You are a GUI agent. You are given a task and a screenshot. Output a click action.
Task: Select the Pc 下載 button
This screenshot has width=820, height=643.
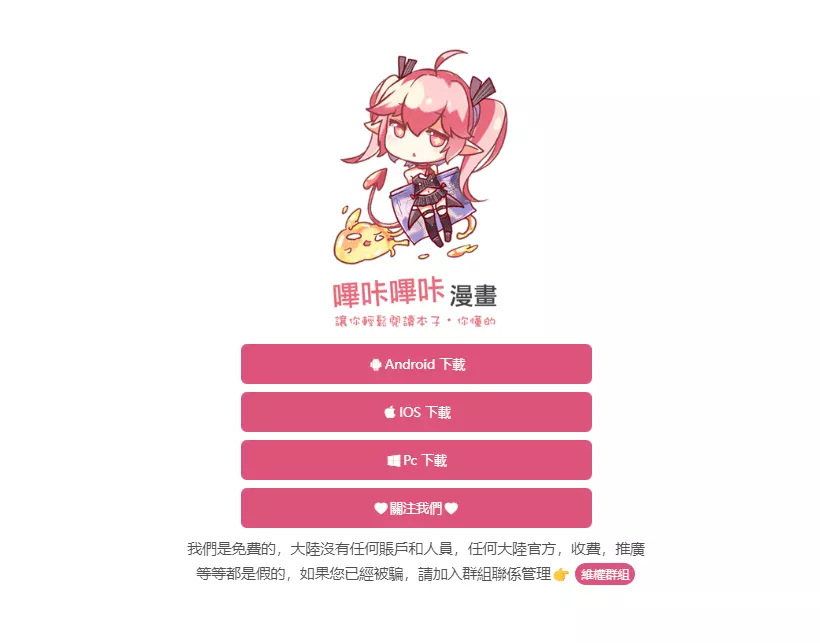coord(416,460)
